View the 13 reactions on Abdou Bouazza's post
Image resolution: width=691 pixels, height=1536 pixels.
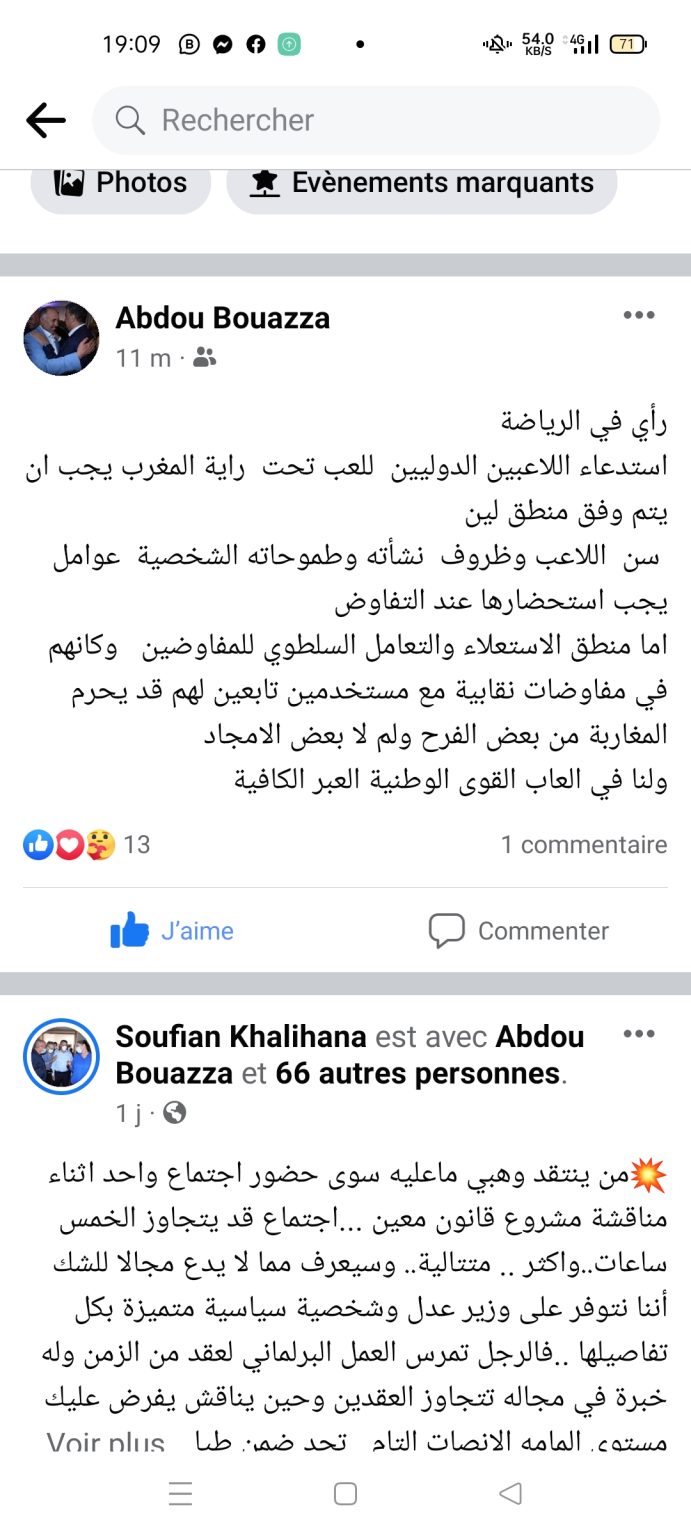tap(86, 845)
